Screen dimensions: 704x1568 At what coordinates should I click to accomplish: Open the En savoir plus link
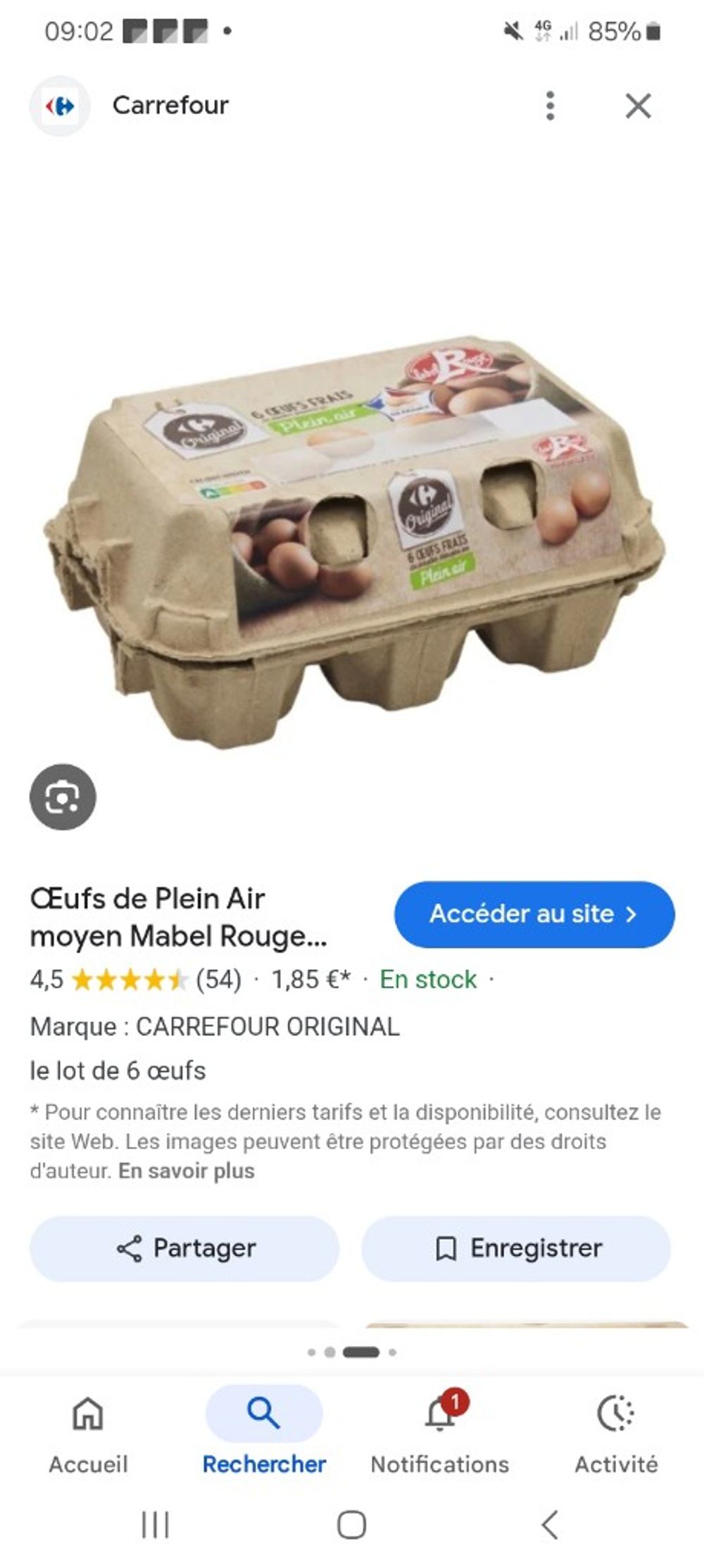coord(187,1171)
